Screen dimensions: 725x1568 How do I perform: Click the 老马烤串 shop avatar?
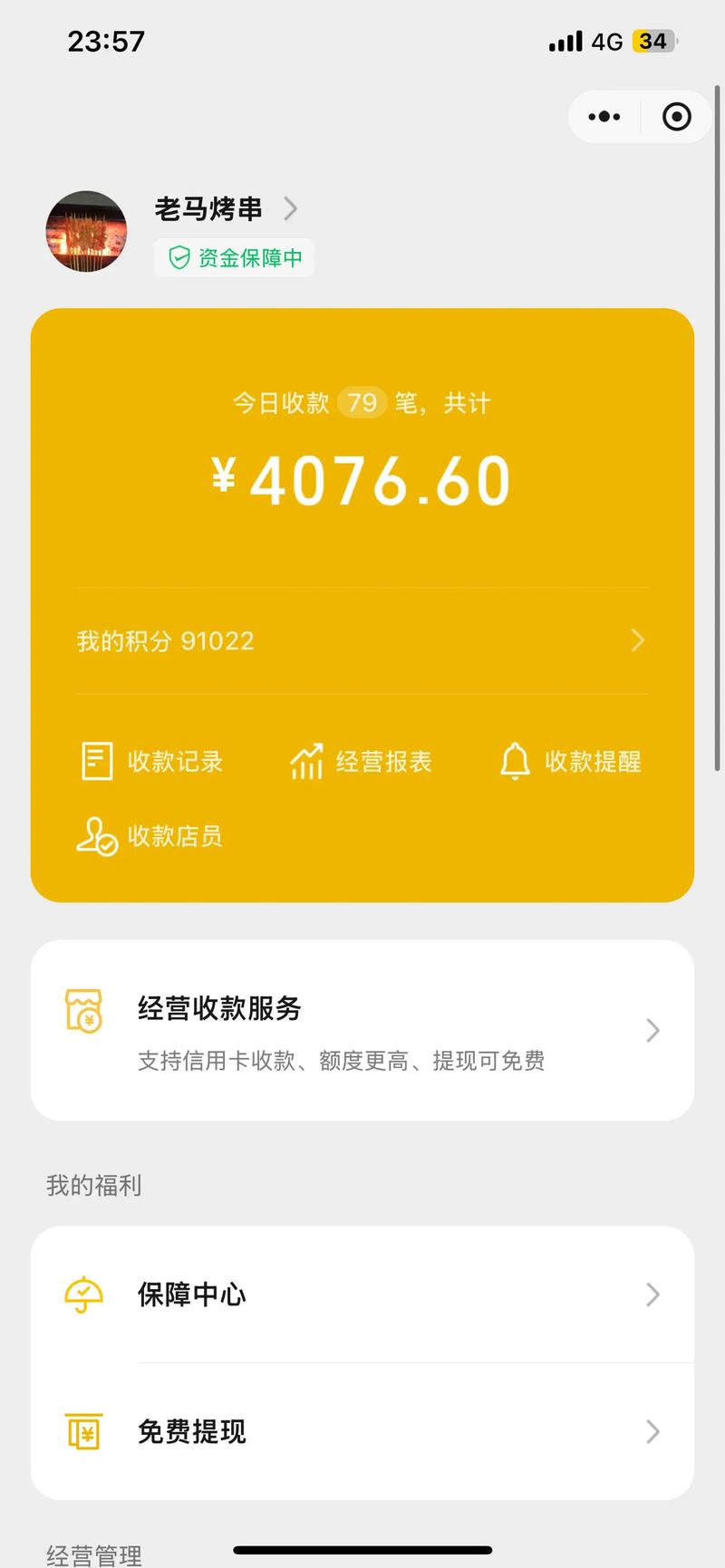tap(85, 232)
